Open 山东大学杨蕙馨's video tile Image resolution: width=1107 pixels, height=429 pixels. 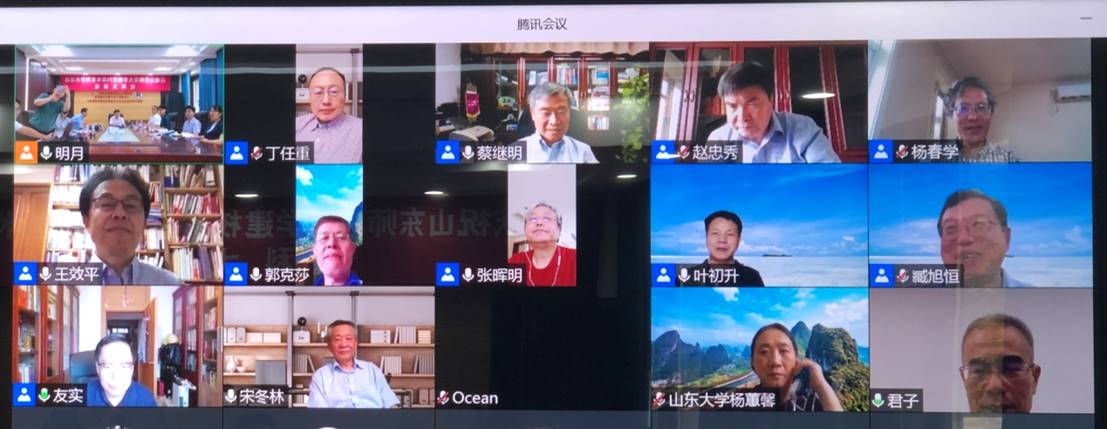coord(758,347)
